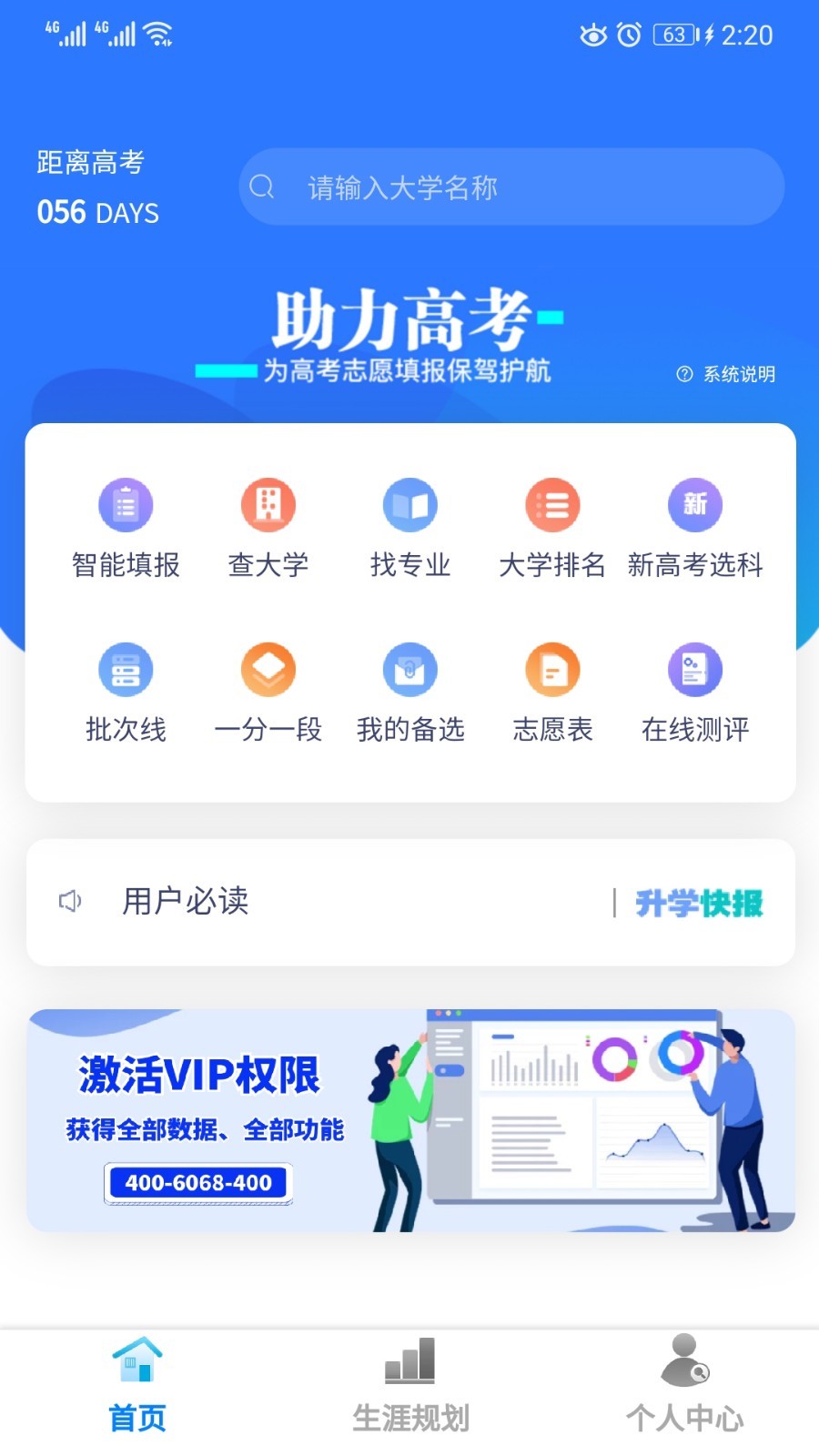Select the 查大学 university lookup icon
This screenshot has height=1456, width=819.
pyautogui.click(x=268, y=528)
